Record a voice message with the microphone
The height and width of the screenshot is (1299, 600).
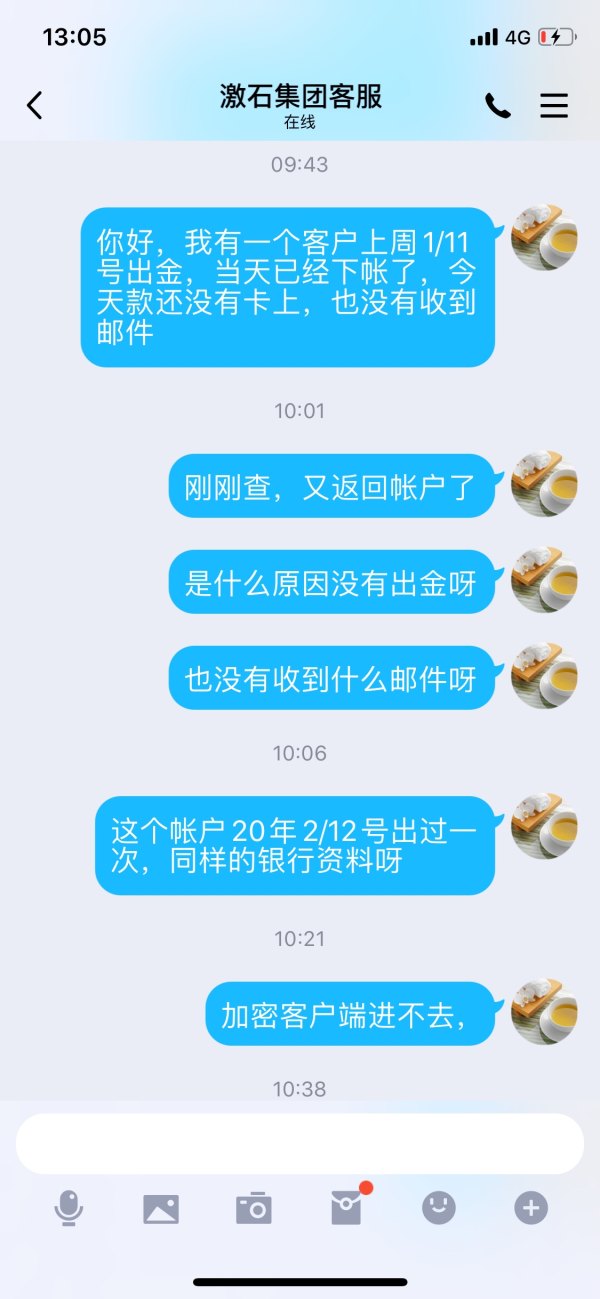click(68, 1209)
